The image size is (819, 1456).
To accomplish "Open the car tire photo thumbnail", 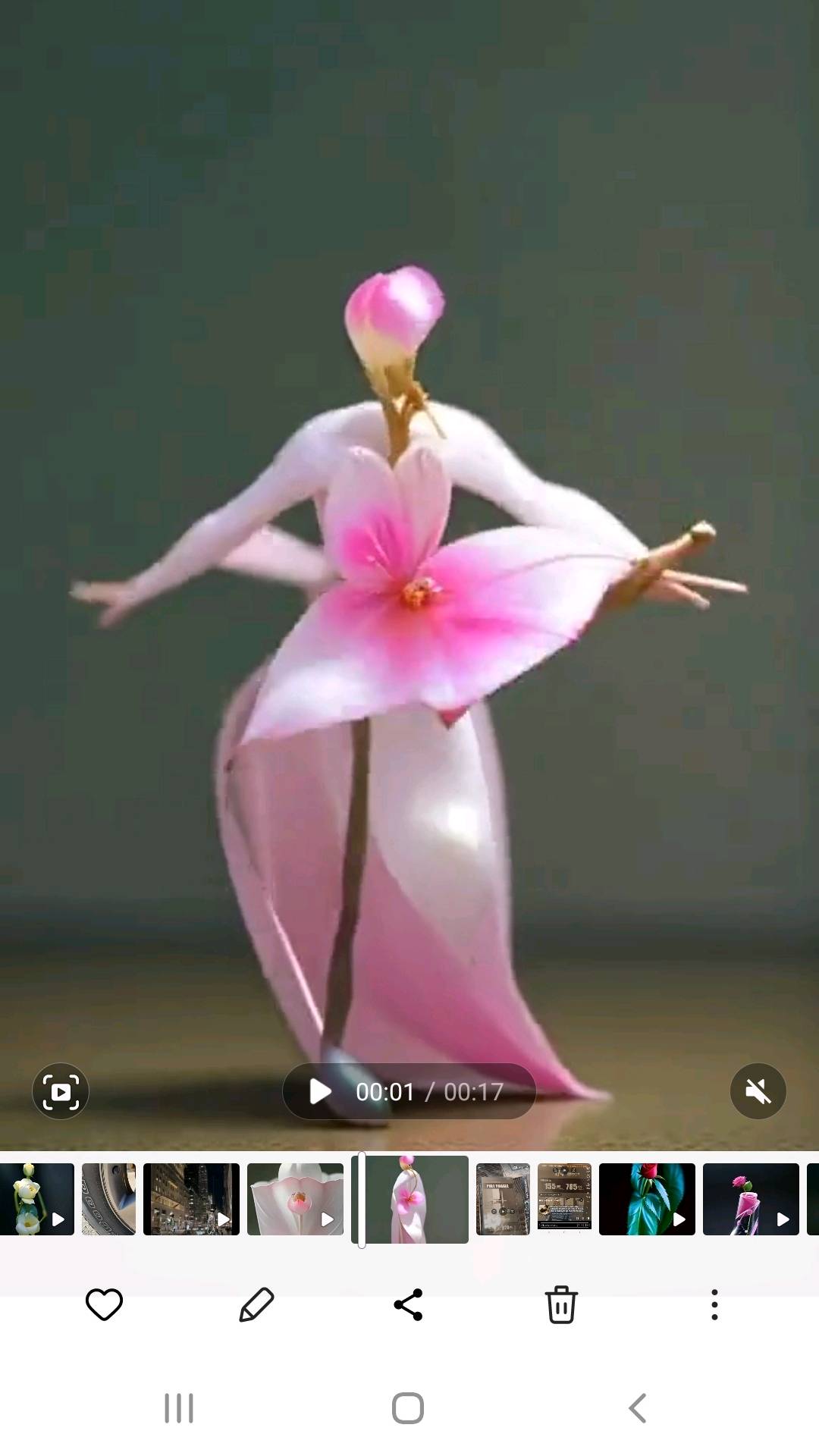I will coord(108,1199).
